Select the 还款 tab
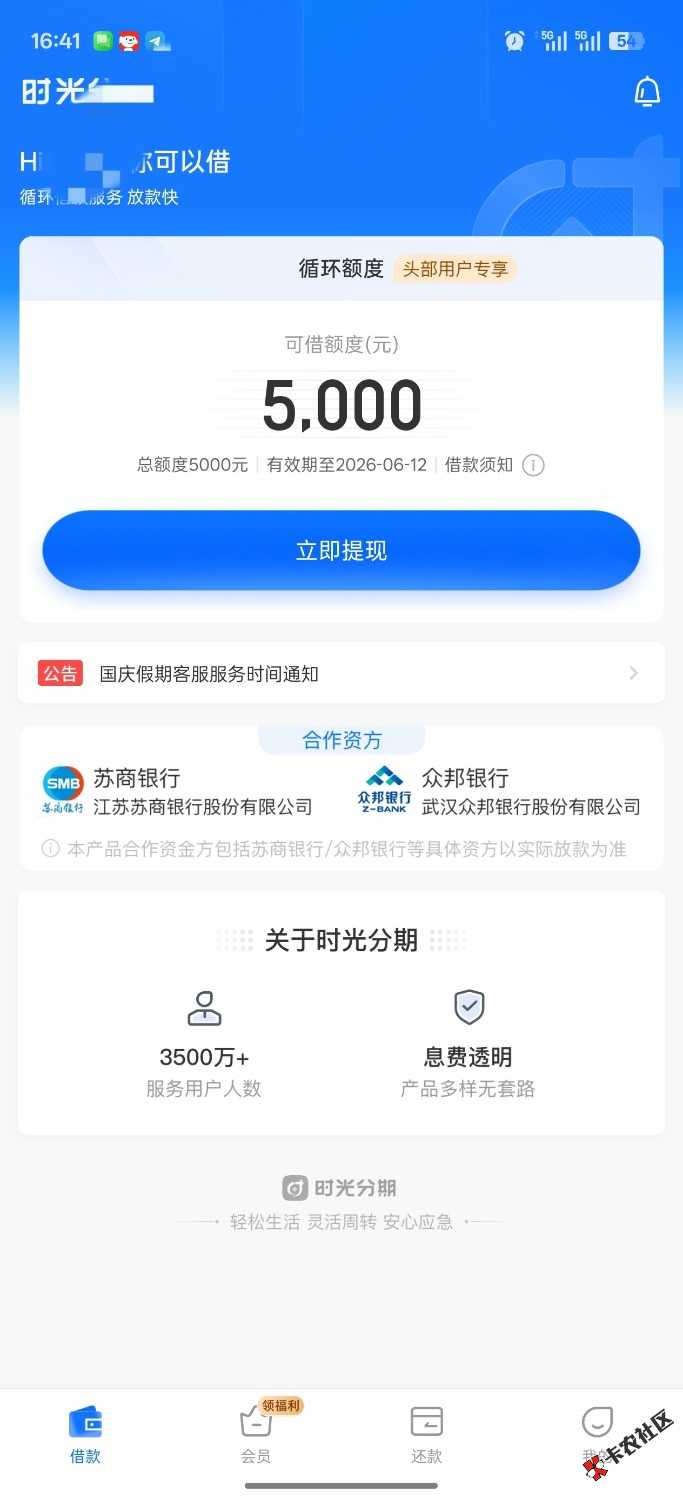The height and width of the screenshot is (1500, 683). pyautogui.click(x=427, y=1432)
